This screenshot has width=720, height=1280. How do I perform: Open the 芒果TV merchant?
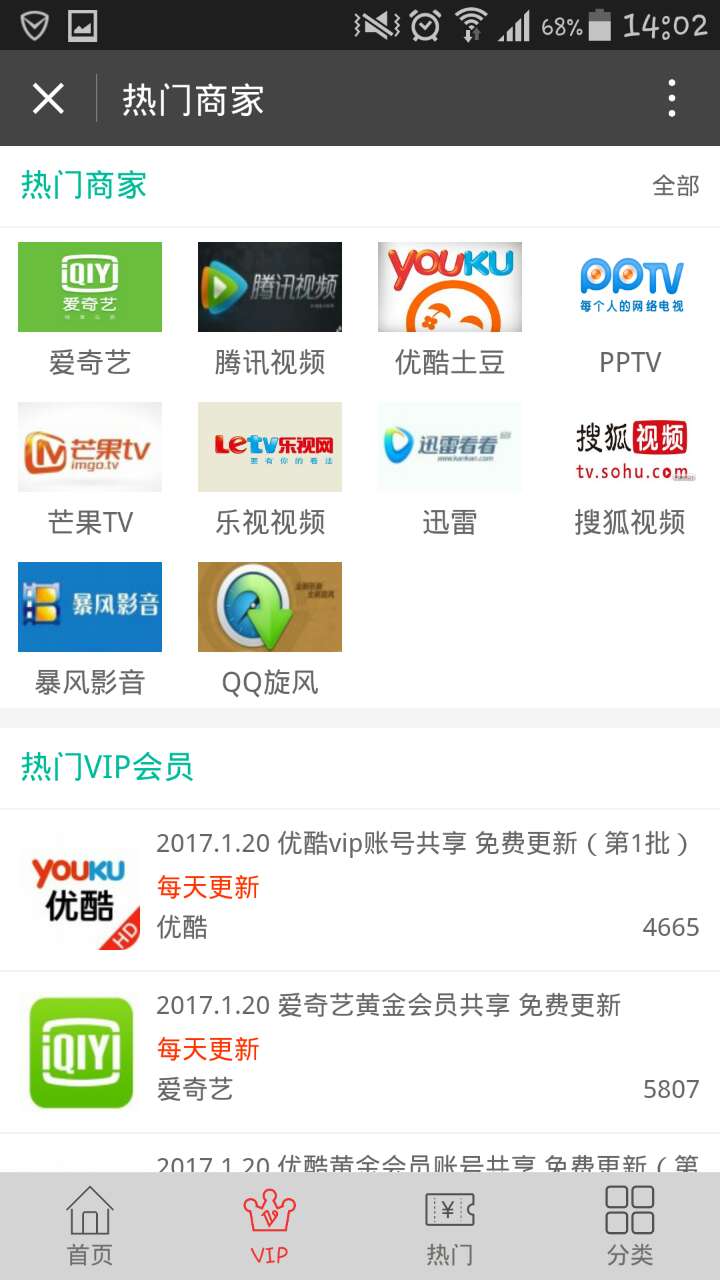coord(90,467)
